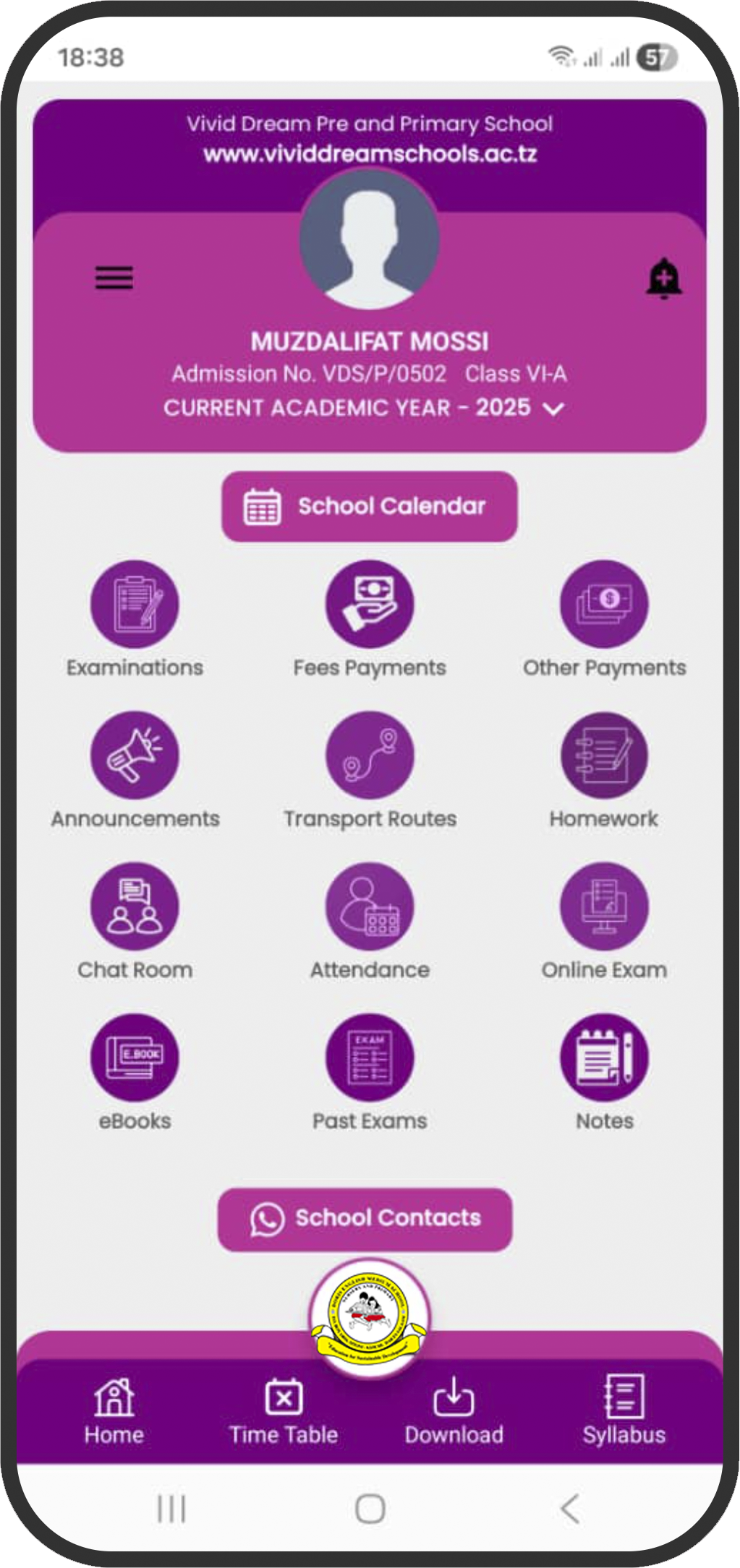Open Examinations
The width and height of the screenshot is (740, 1568).
point(135,604)
